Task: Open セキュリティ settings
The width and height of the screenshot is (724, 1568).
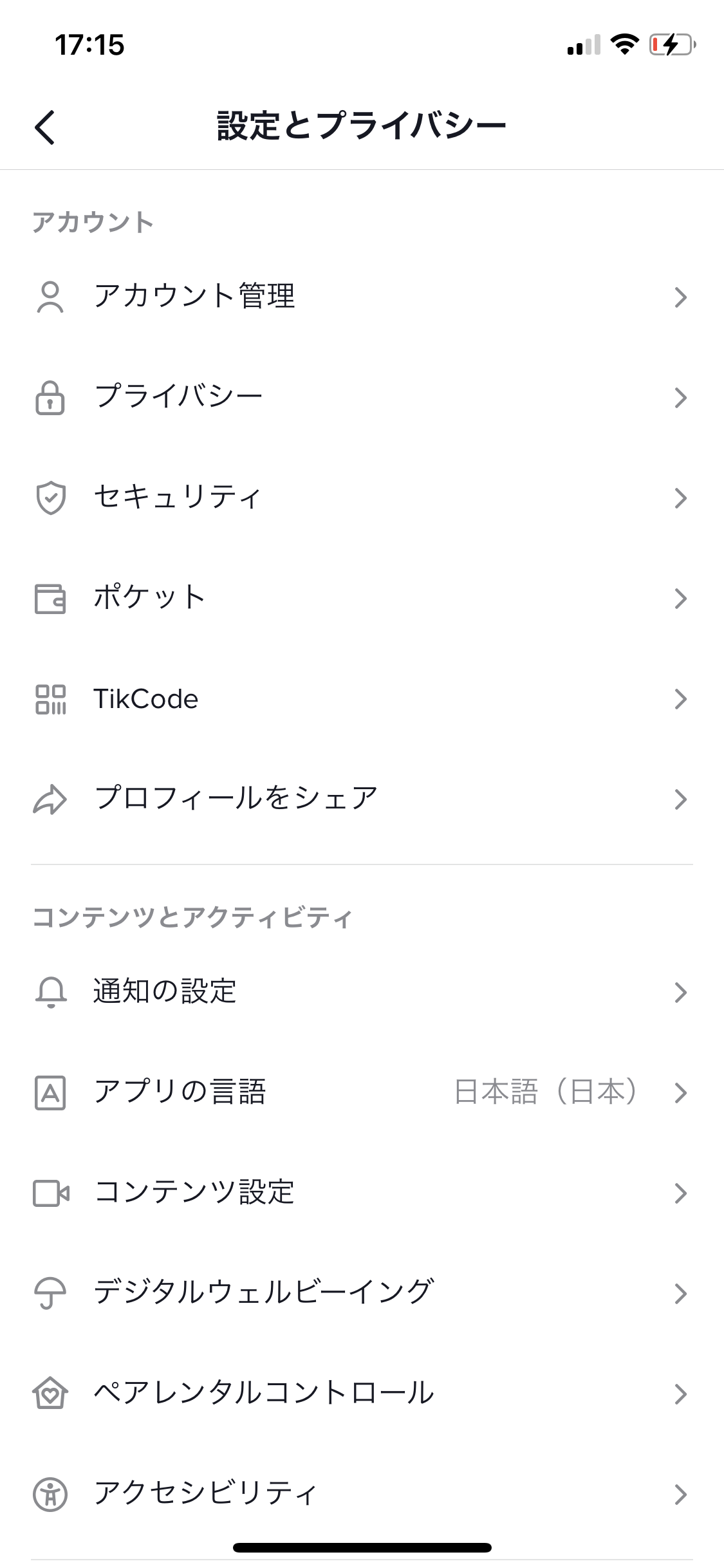Action: (x=362, y=498)
